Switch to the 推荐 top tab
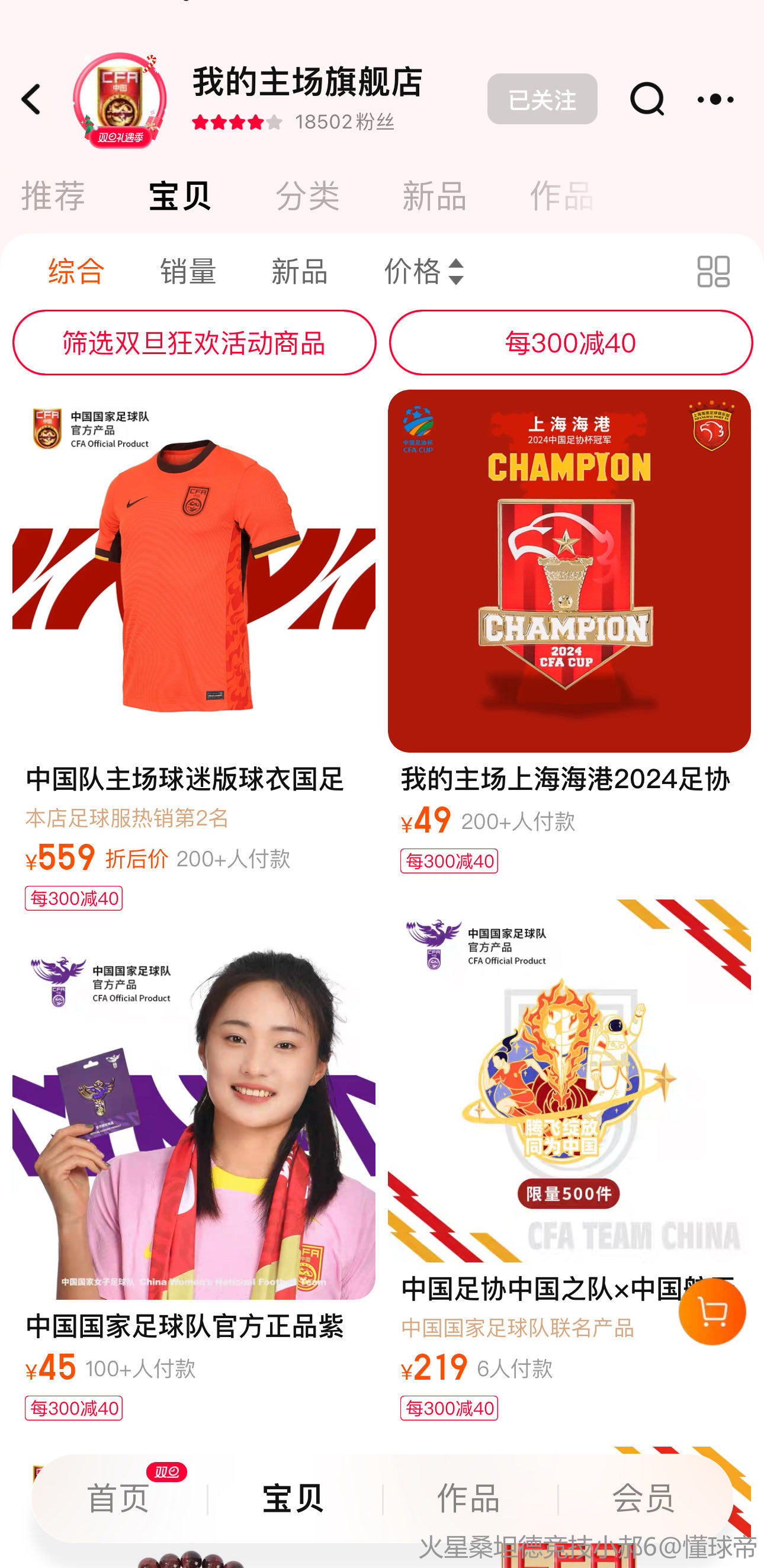Viewport: 764px width, 1568px height. pyautogui.click(x=53, y=196)
